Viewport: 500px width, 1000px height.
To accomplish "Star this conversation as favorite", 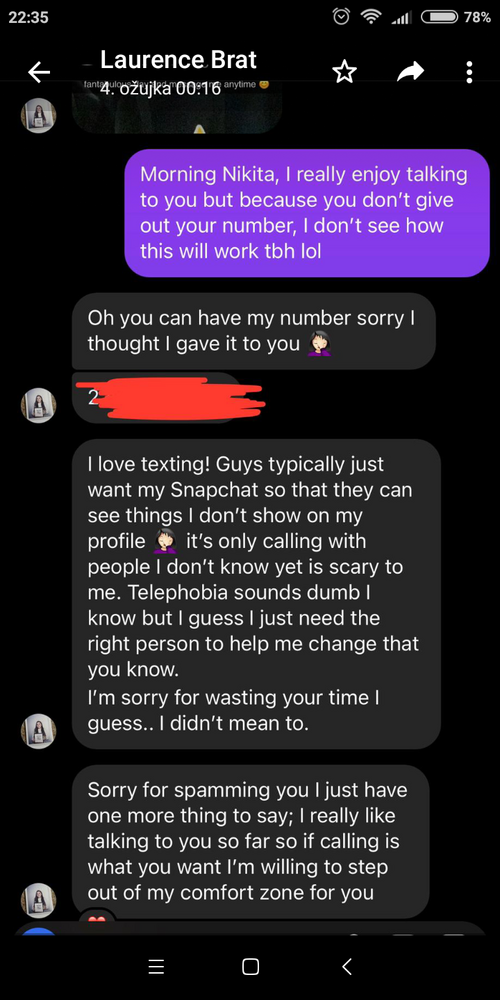I will pyautogui.click(x=344, y=72).
